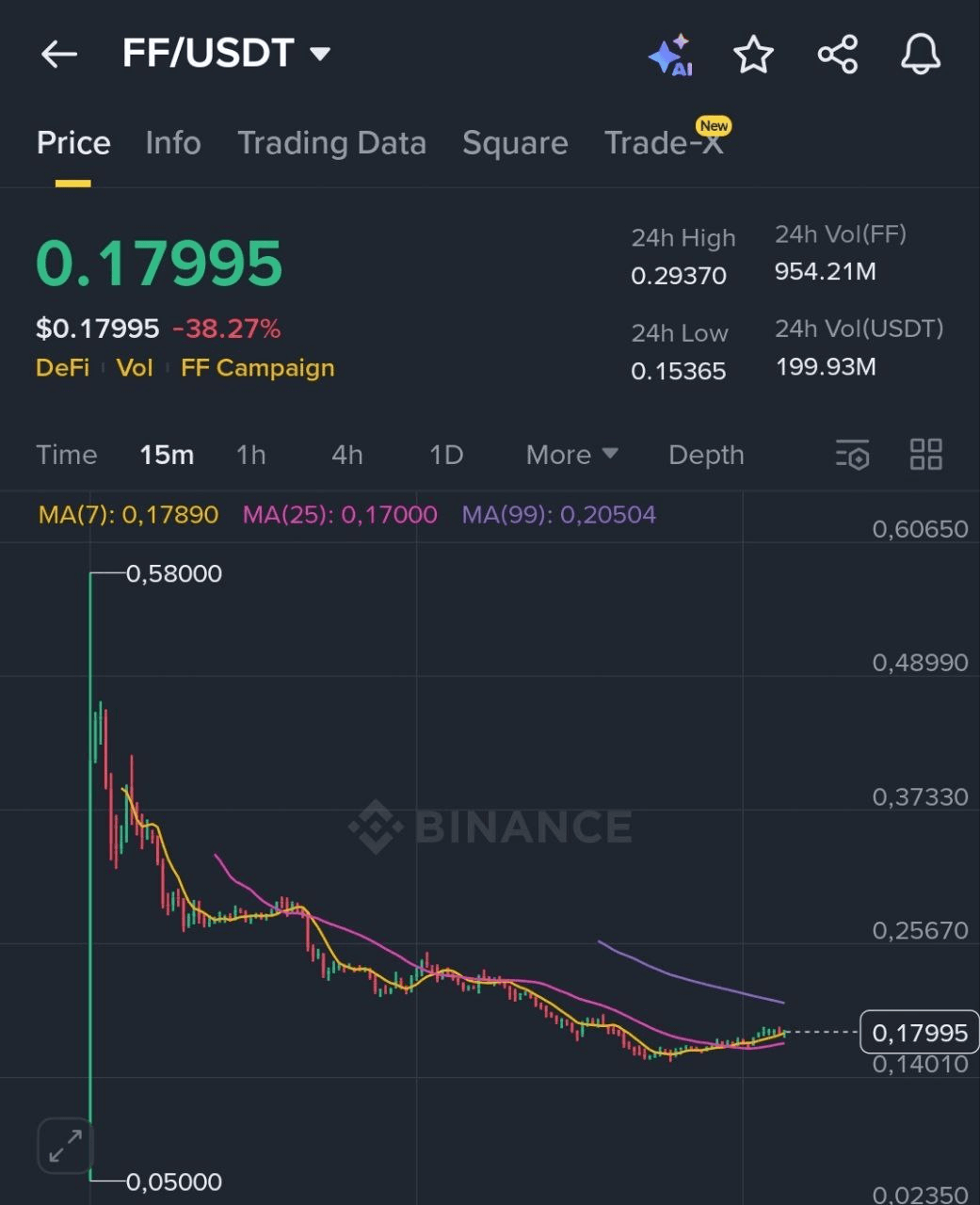Screen dimensions: 980x1205
Task: Select the 4h chart interval
Action: click(x=346, y=455)
